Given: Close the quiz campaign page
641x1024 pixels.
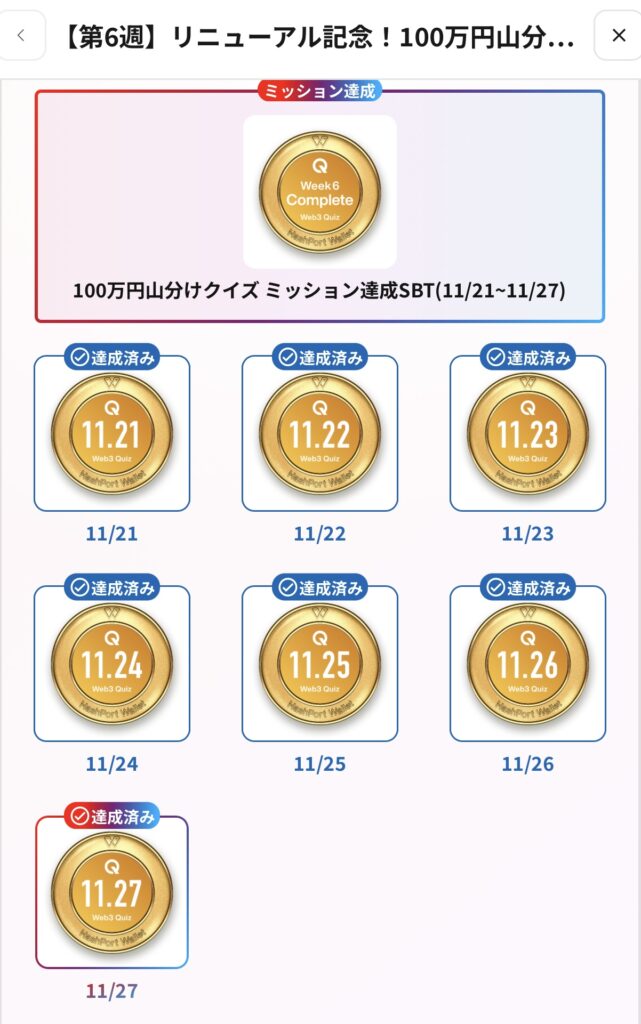Looking at the screenshot, I should click(617, 37).
